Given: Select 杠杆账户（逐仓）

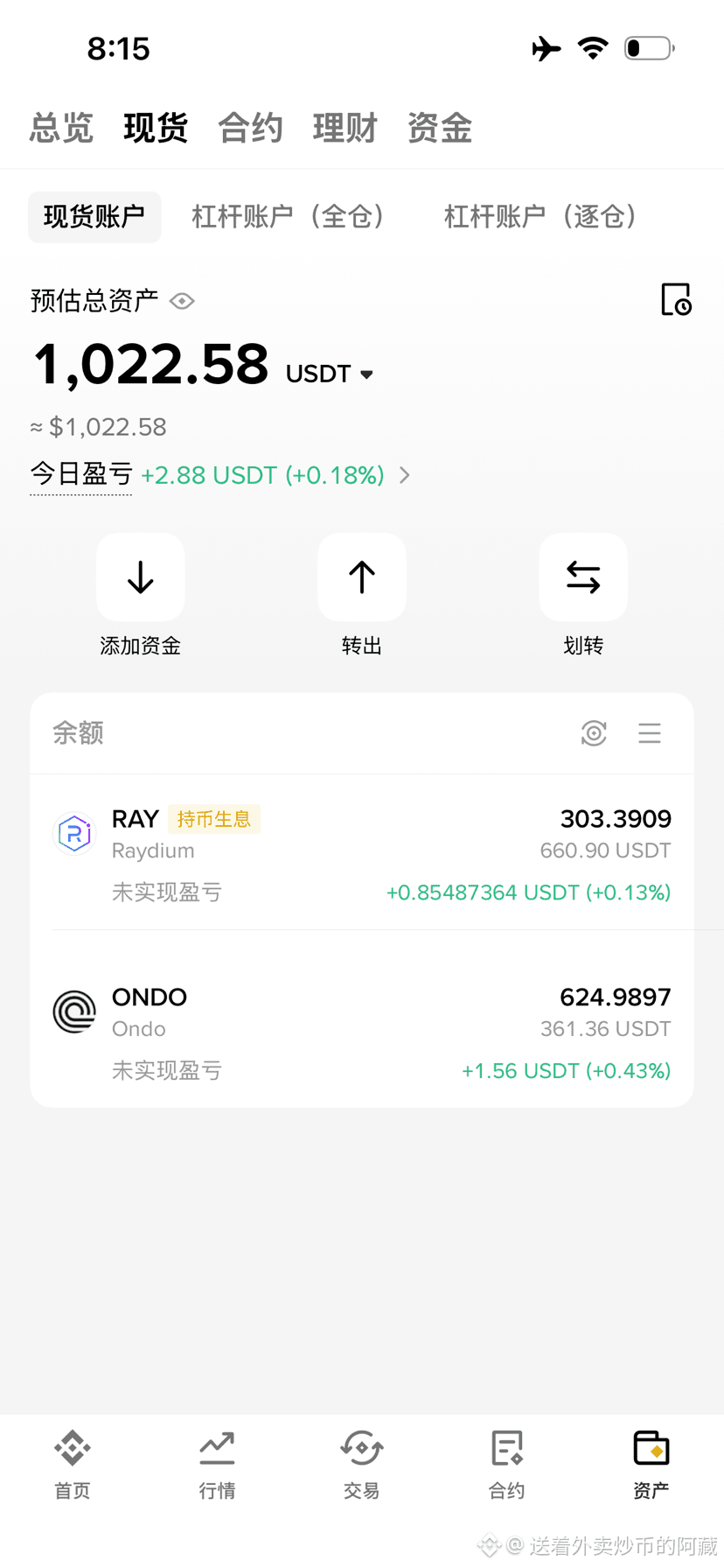Looking at the screenshot, I should click(x=540, y=217).
